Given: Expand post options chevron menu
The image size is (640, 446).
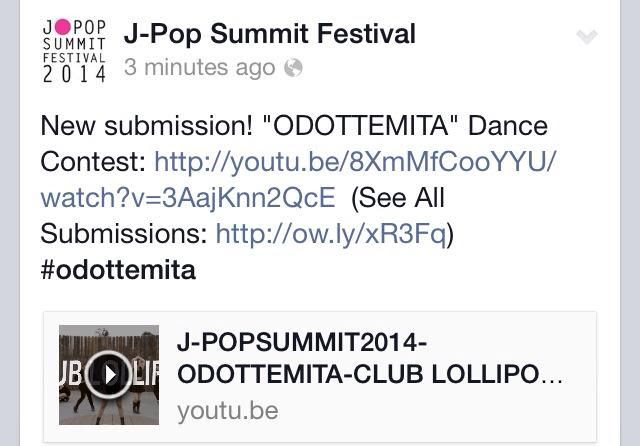Looking at the screenshot, I should point(587,38).
